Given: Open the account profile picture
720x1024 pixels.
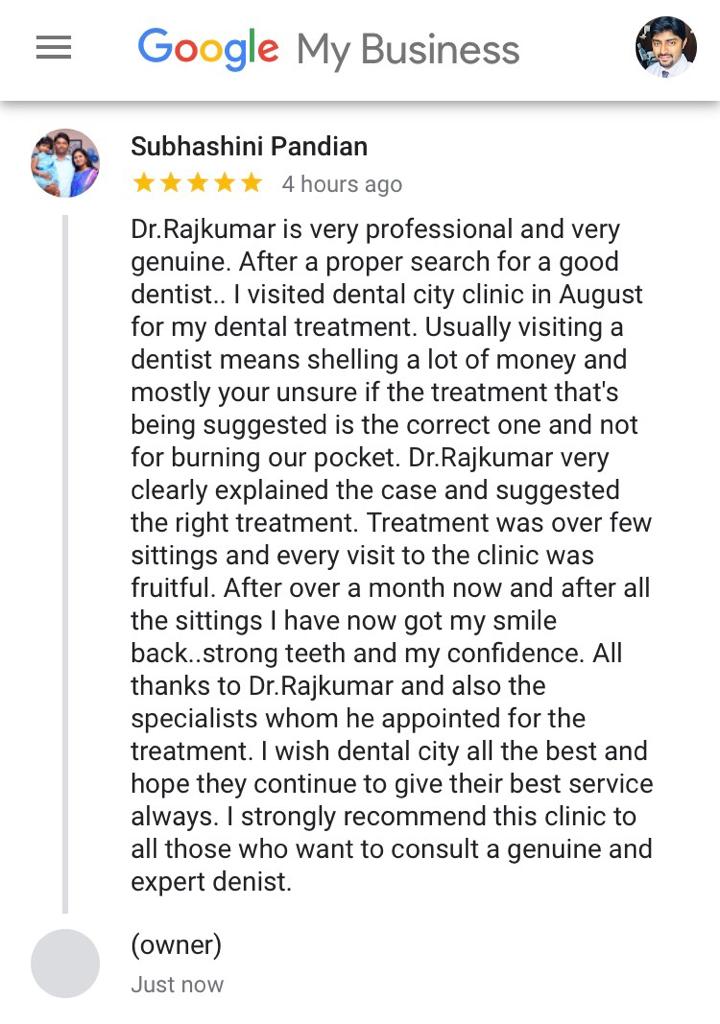Looking at the screenshot, I should 665,47.
